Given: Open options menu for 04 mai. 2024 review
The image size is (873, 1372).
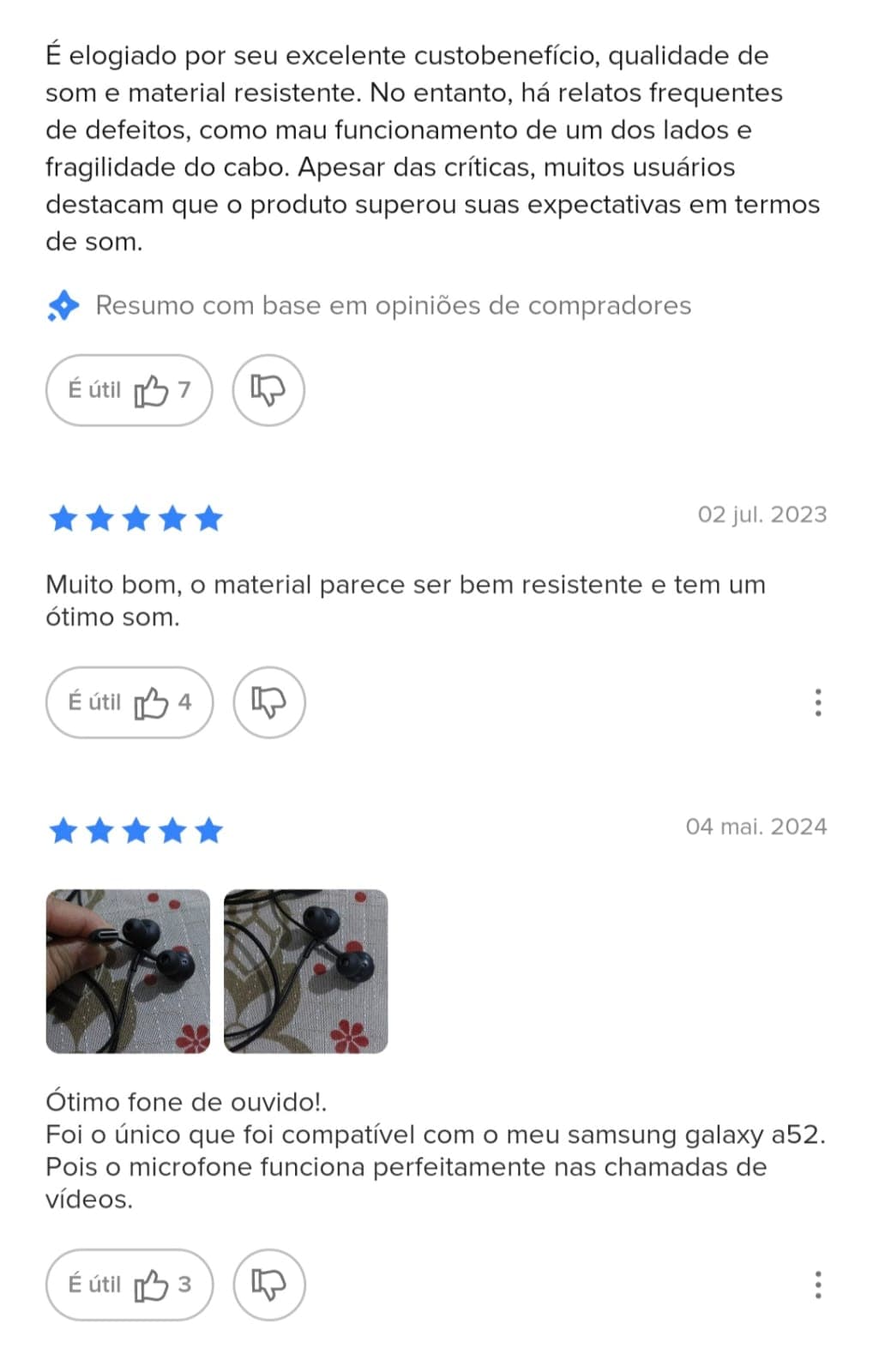Looking at the screenshot, I should (x=818, y=1285).
